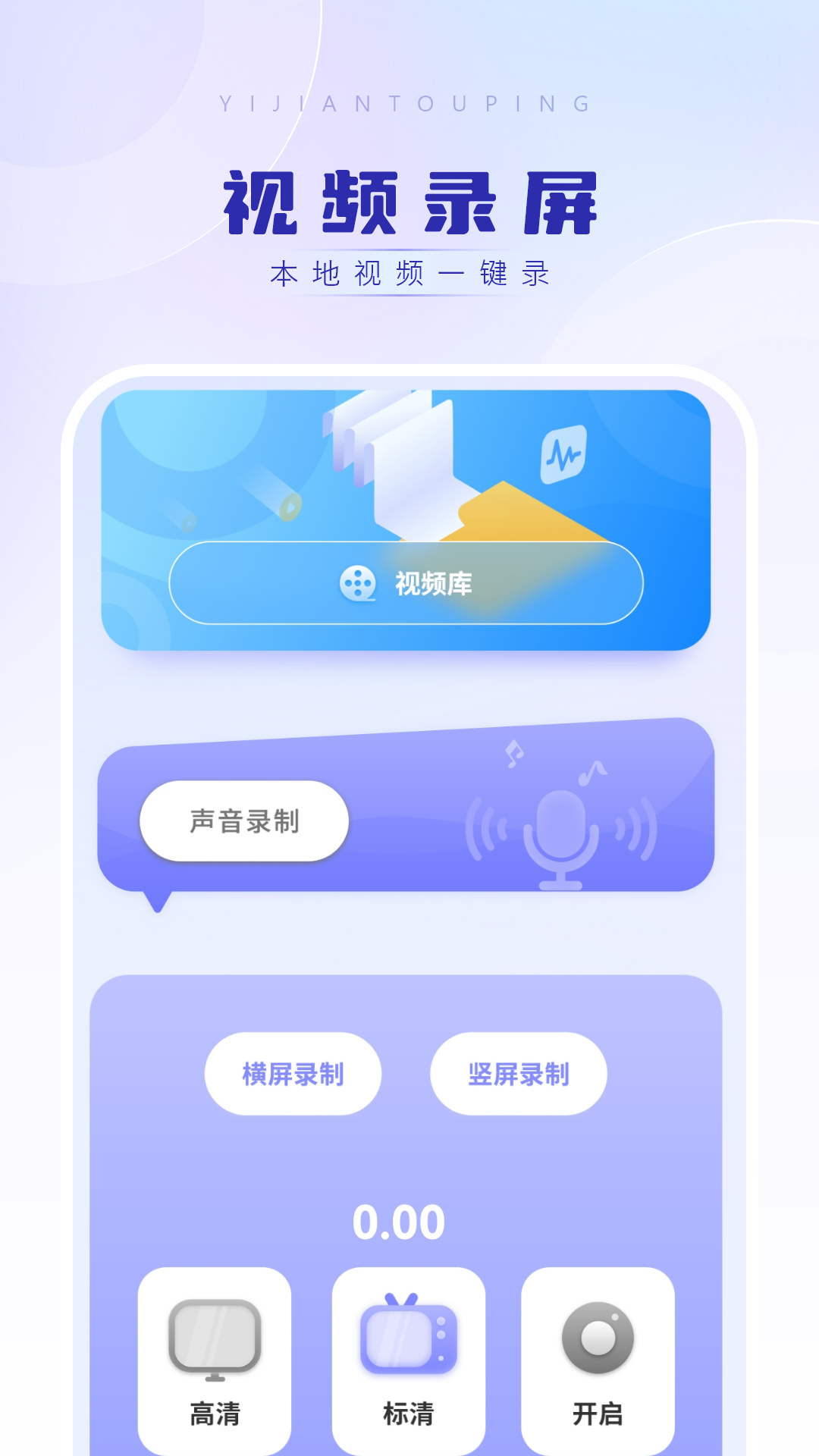Enable 竖屏录制 portrait recording mode
Viewport: 819px width, 1456px height.
pyautogui.click(x=519, y=1074)
